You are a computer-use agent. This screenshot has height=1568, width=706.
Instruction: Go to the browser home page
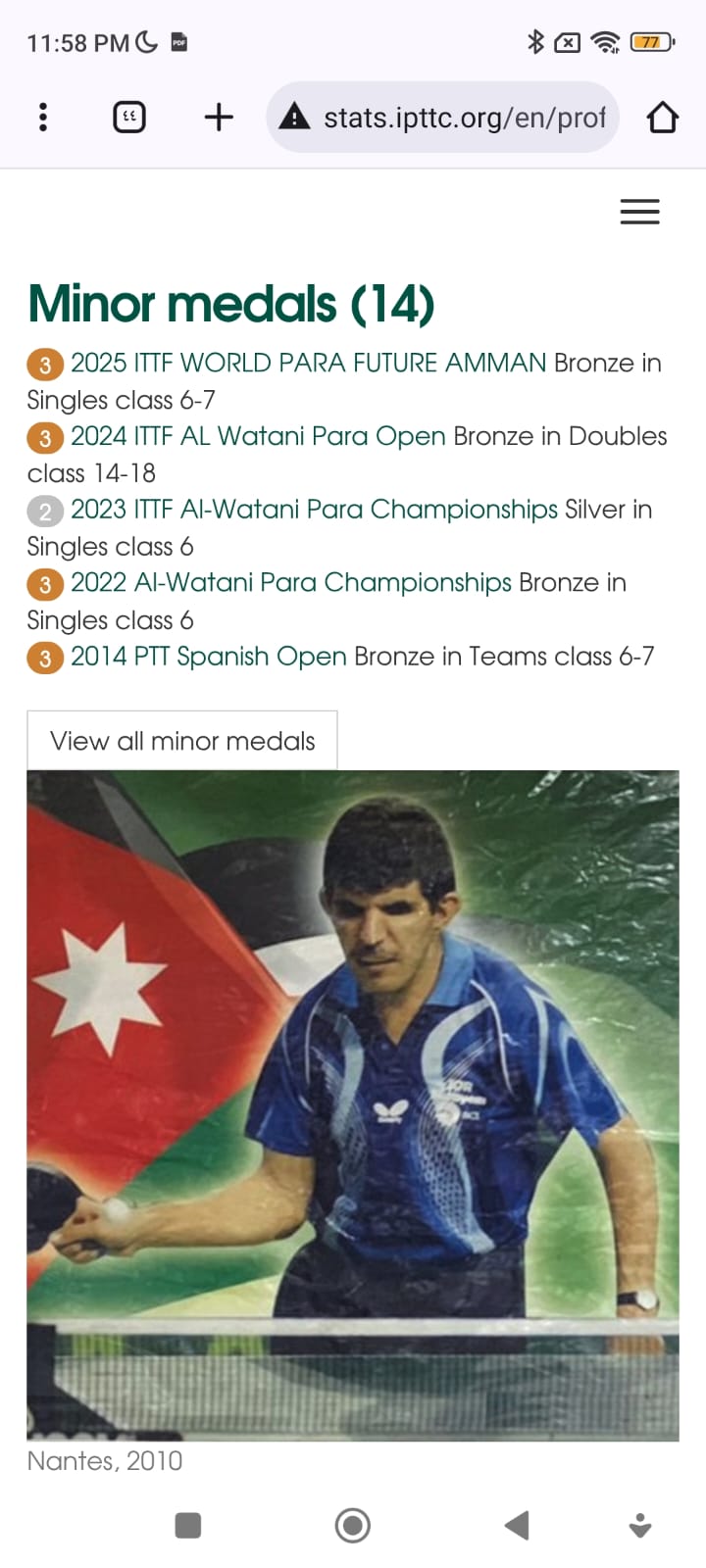663,118
